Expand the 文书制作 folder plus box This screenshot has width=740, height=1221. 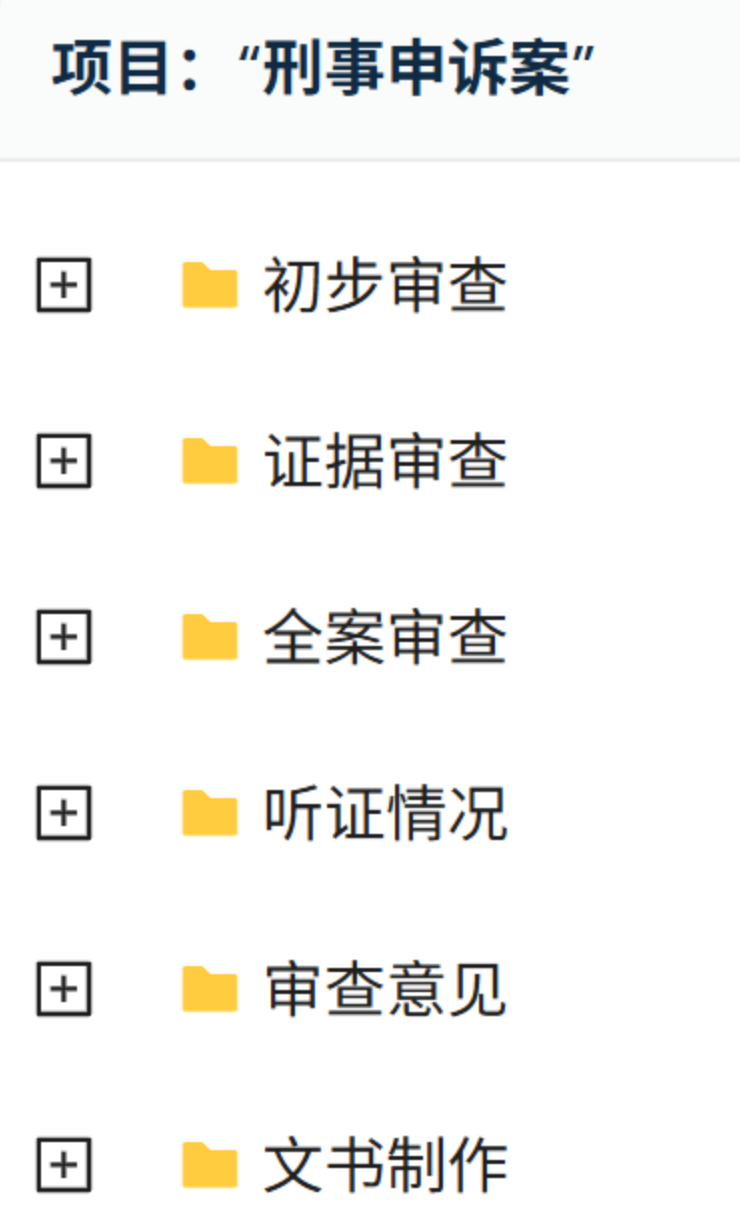(x=64, y=1165)
